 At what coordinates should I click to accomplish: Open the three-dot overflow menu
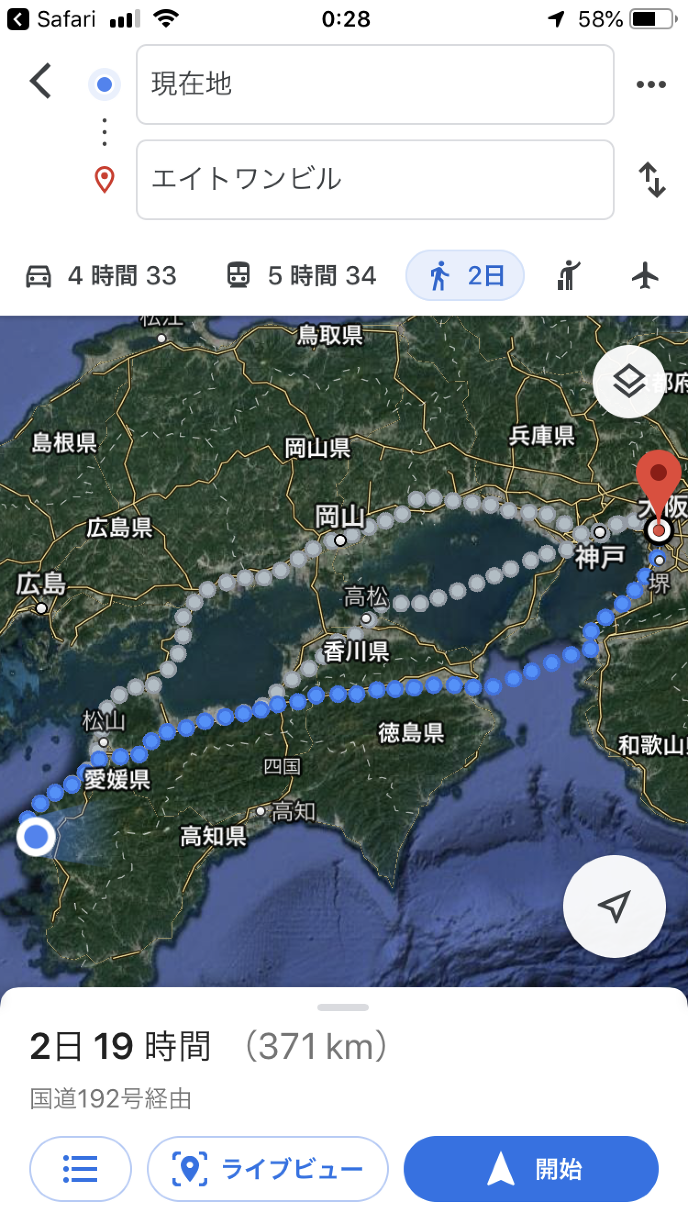[651, 84]
